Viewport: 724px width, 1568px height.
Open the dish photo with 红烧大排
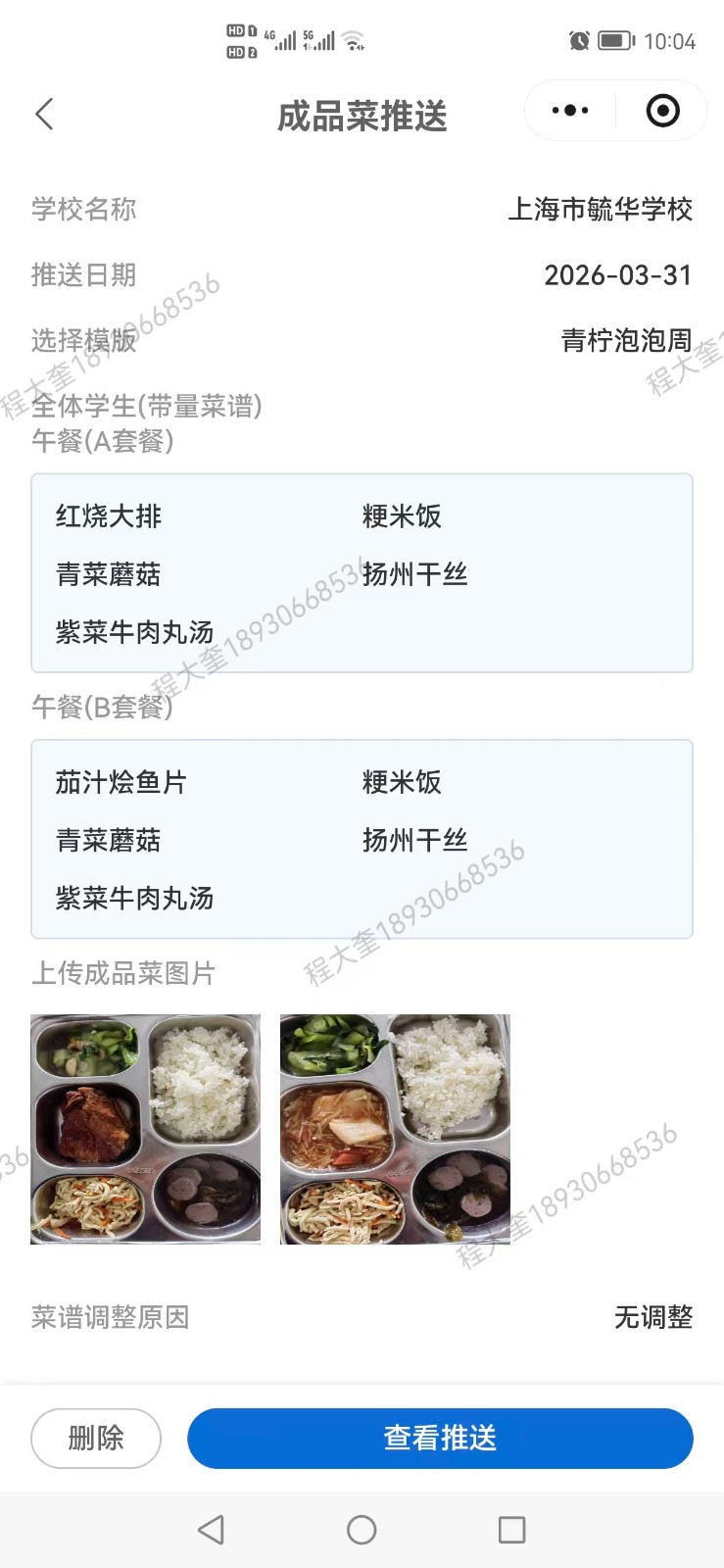[146, 1129]
